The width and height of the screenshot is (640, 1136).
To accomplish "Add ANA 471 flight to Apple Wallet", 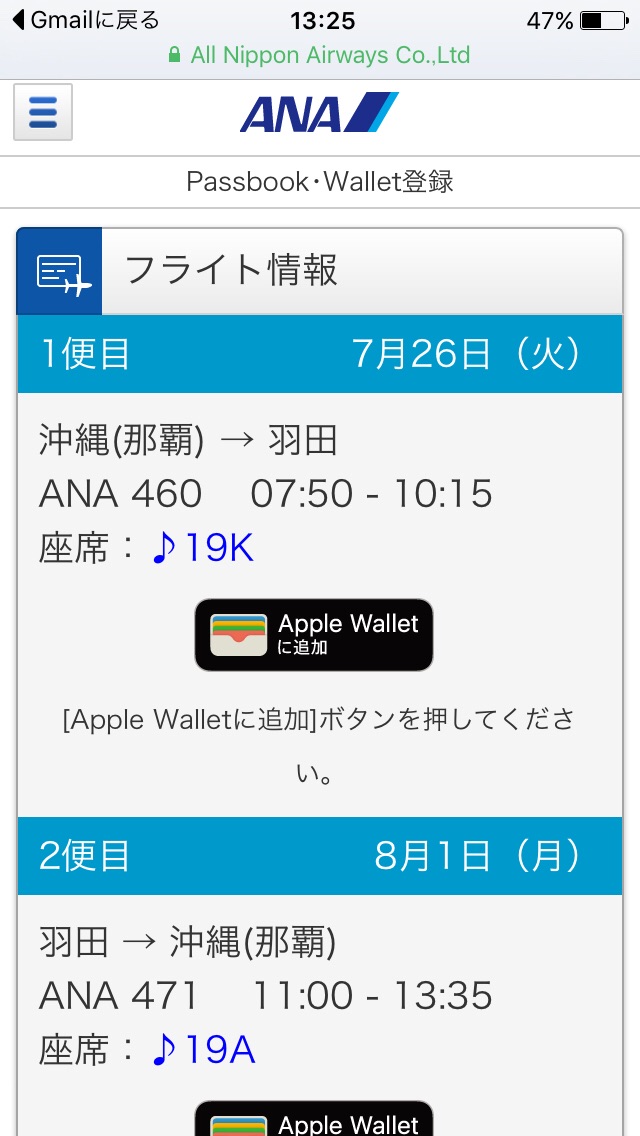I will tap(314, 1118).
